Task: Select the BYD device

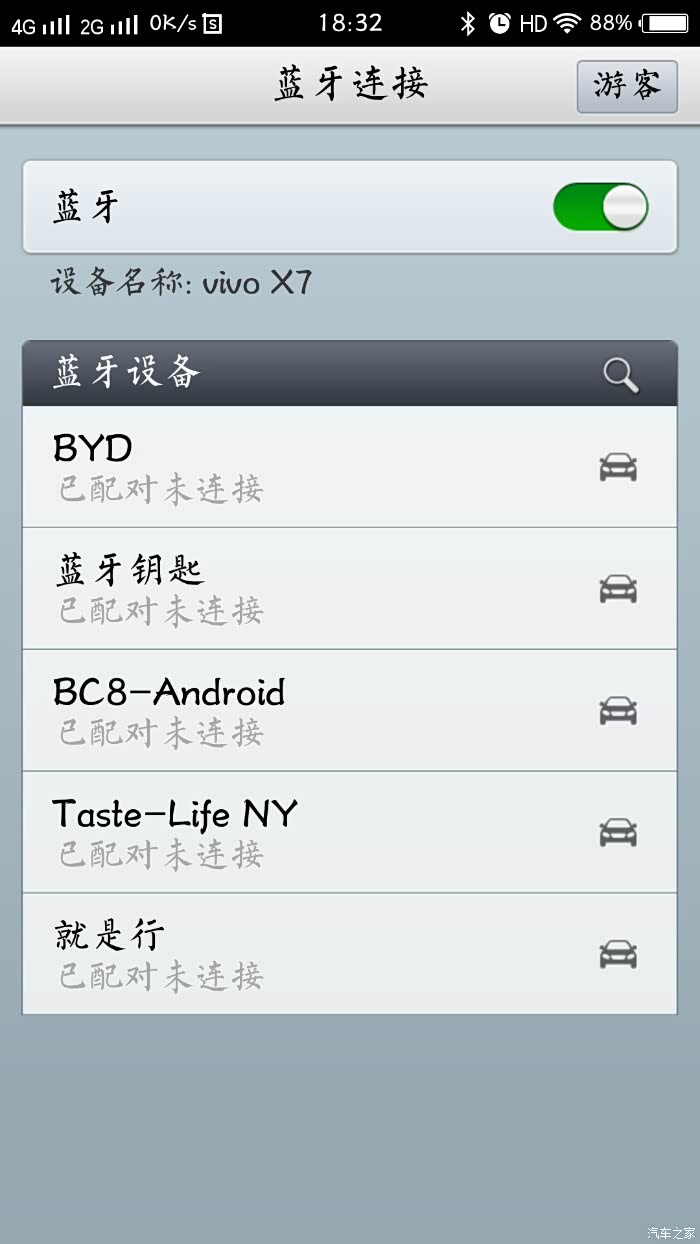Action: (x=350, y=467)
